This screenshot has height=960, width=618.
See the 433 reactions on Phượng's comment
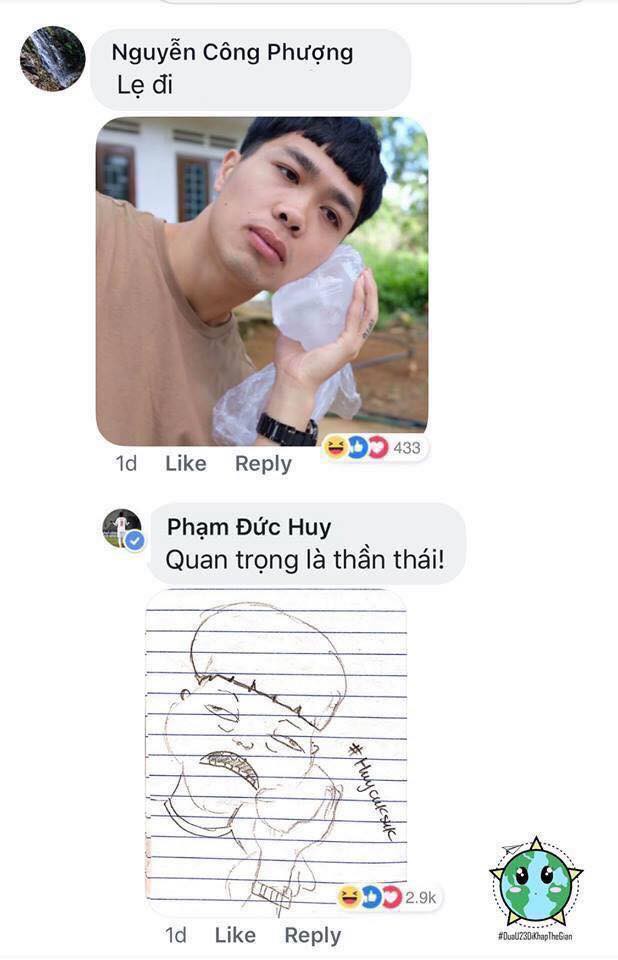[x=374, y=448]
